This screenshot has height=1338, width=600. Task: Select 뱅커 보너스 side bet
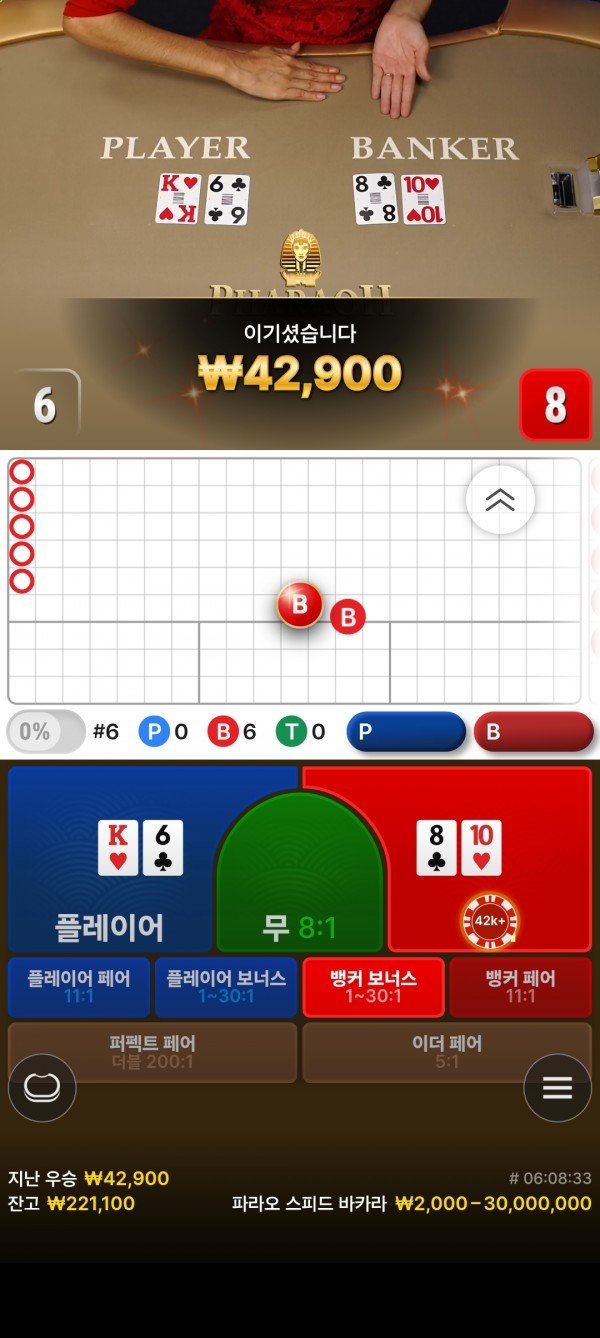[x=373, y=987]
